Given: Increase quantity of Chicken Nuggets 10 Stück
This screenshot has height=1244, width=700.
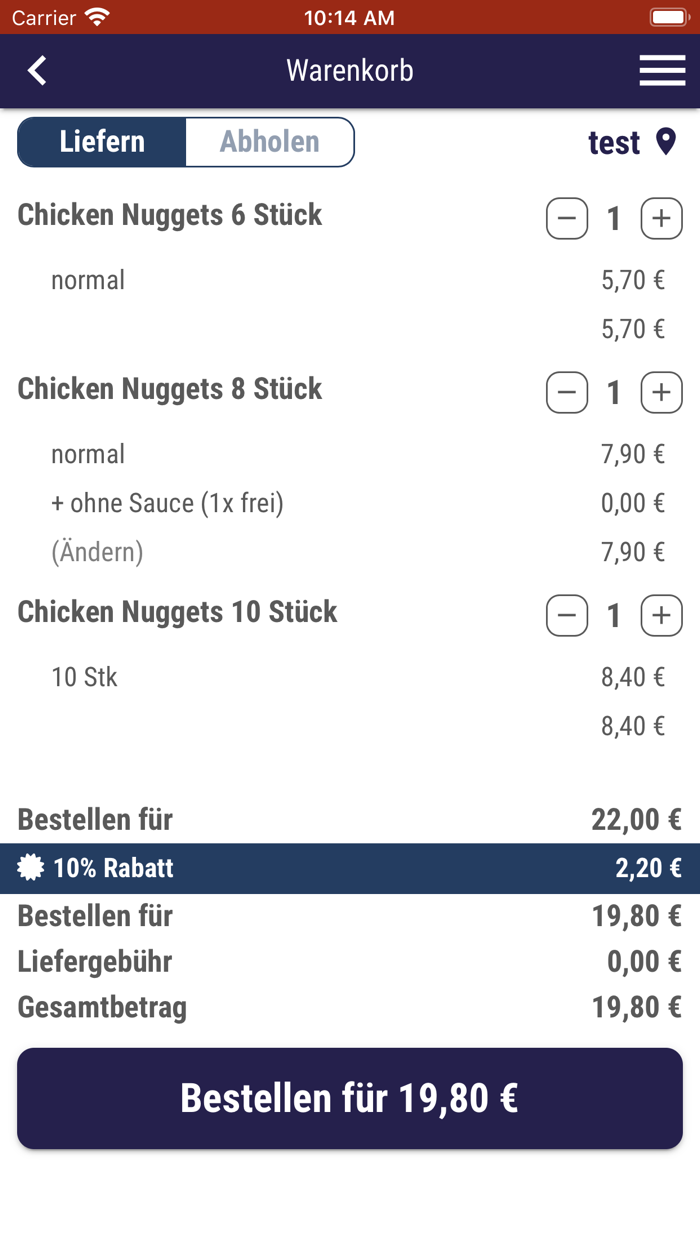Looking at the screenshot, I should [x=661, y=615].
